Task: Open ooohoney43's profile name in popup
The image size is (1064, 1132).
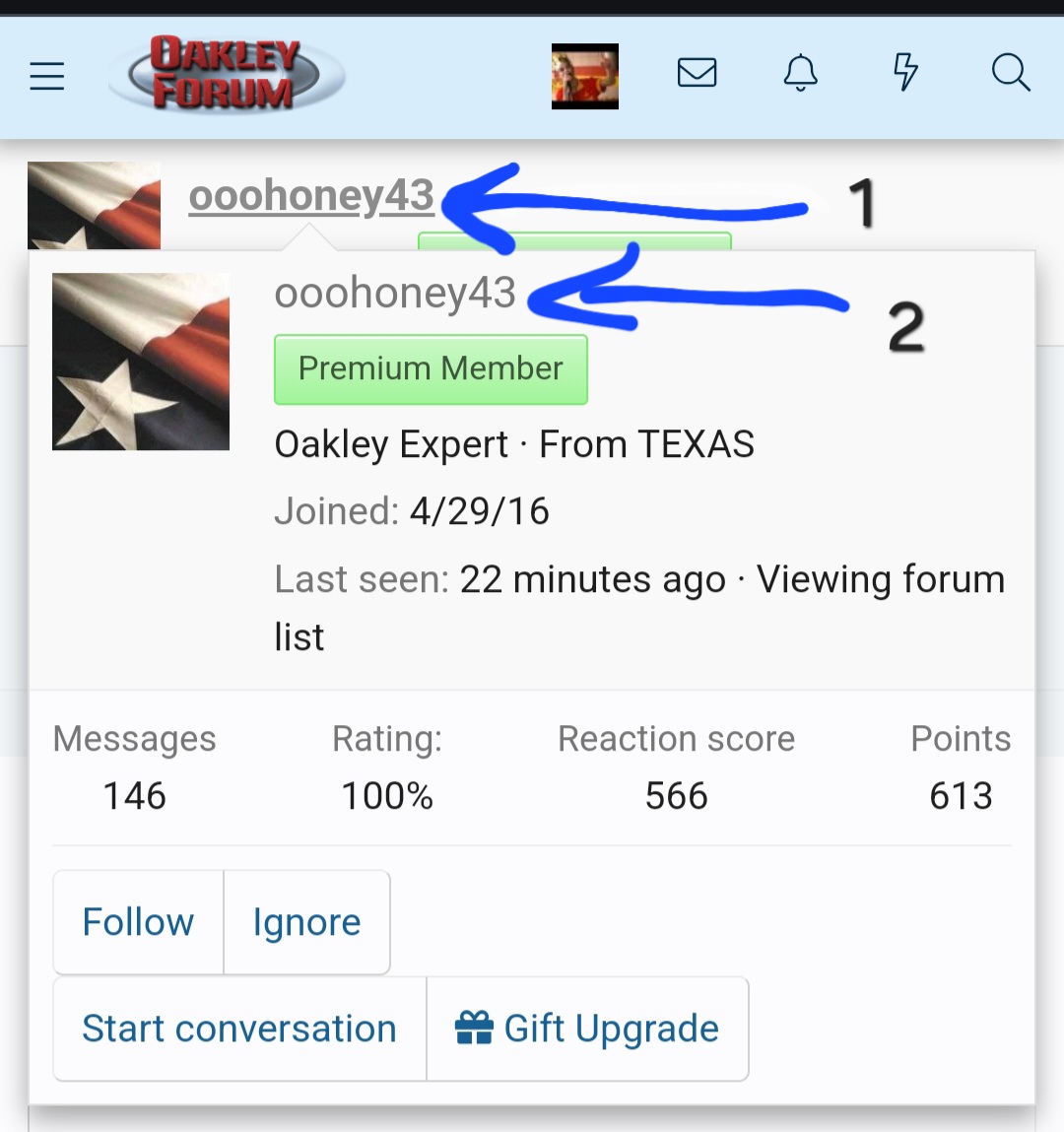Action: pyautogui.click(x=395, y=293)
